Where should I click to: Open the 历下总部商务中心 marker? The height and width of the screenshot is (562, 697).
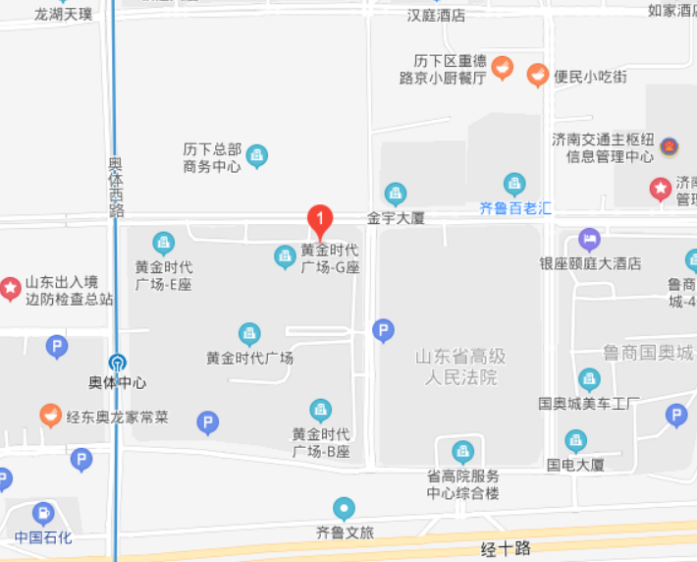pos(258,155)
